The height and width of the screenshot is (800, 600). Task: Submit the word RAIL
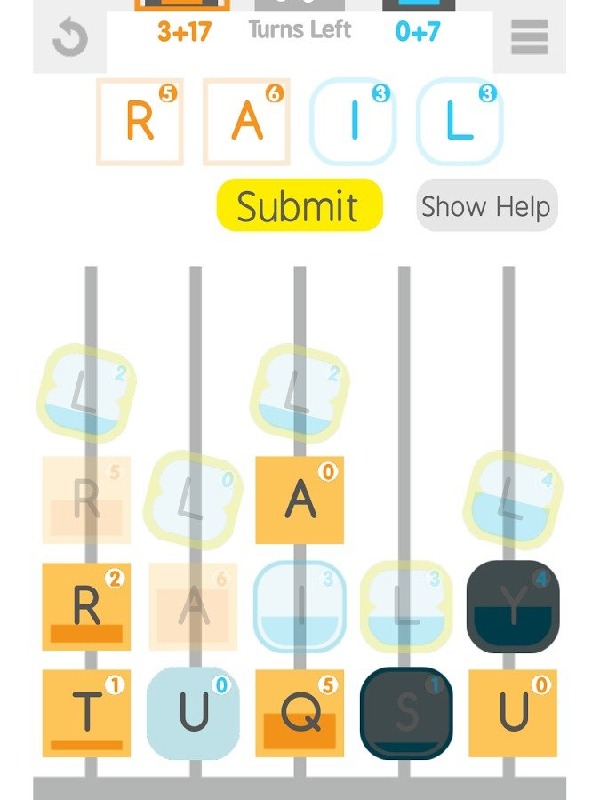pyautogui.click(x=299, y=206)
